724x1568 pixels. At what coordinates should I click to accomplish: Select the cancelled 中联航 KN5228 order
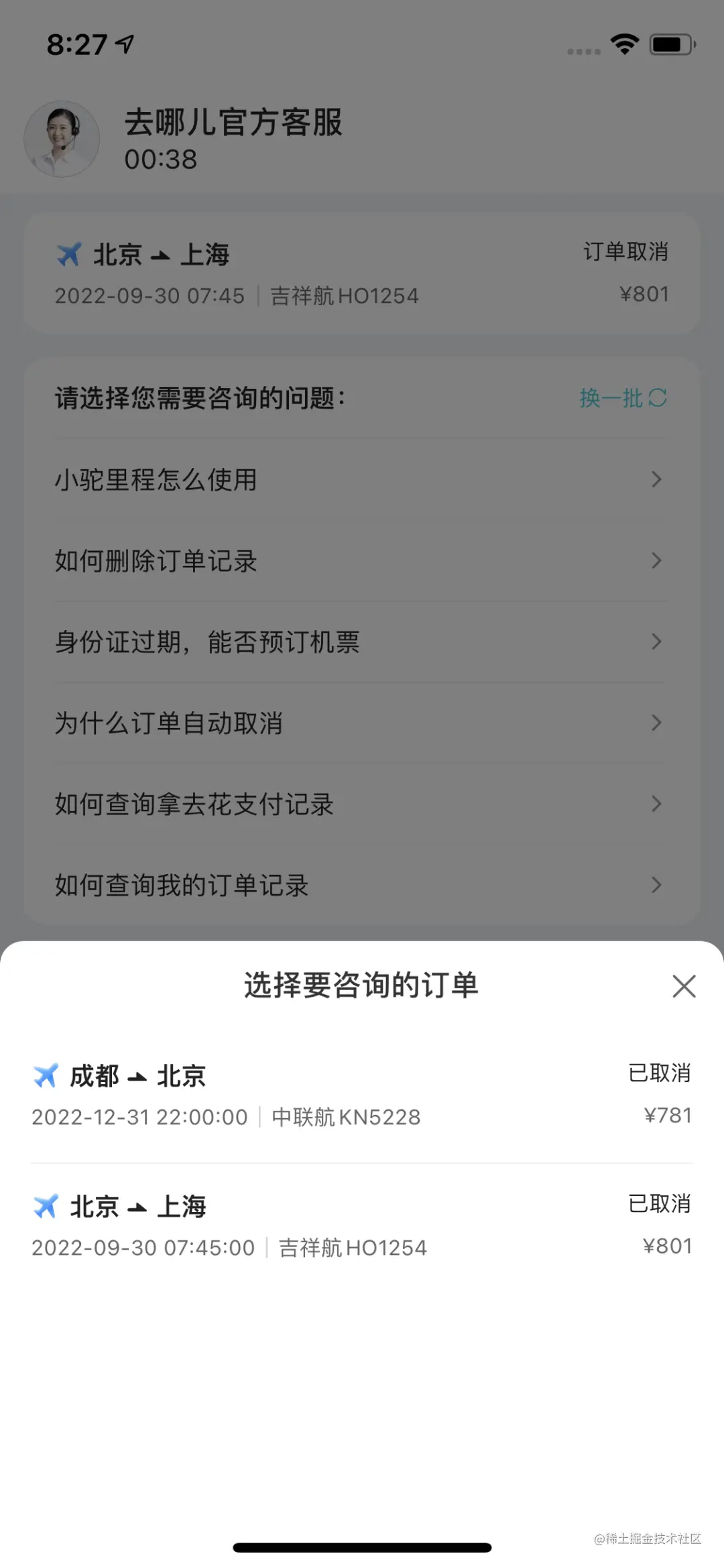[x=362, y=1093]
